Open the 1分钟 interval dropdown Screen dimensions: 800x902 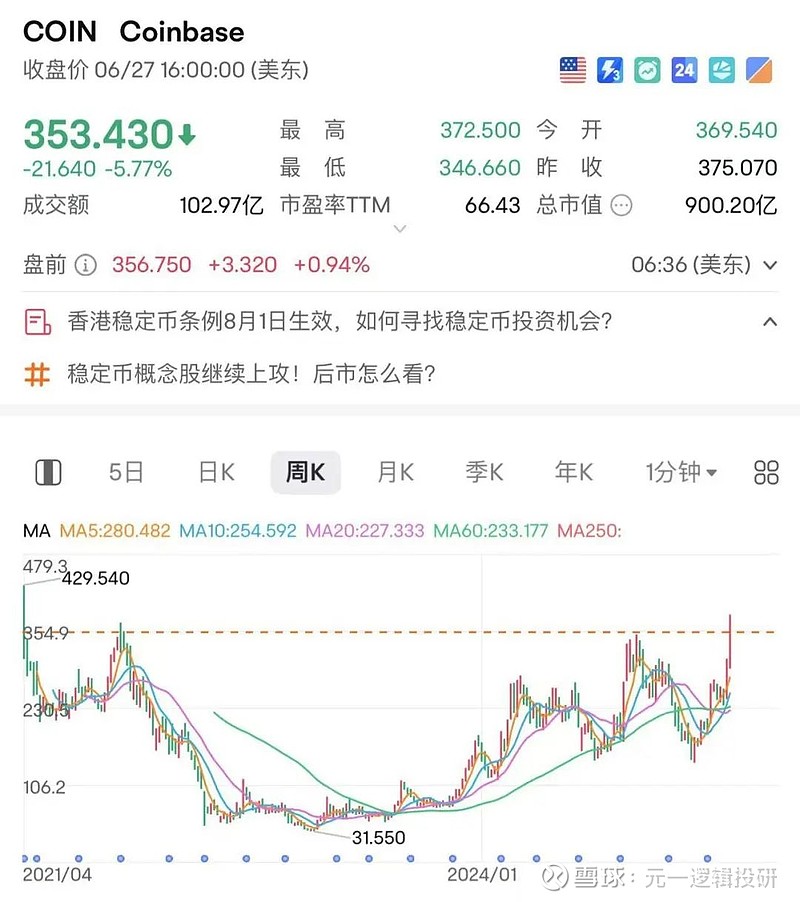(x=680, y=472)
